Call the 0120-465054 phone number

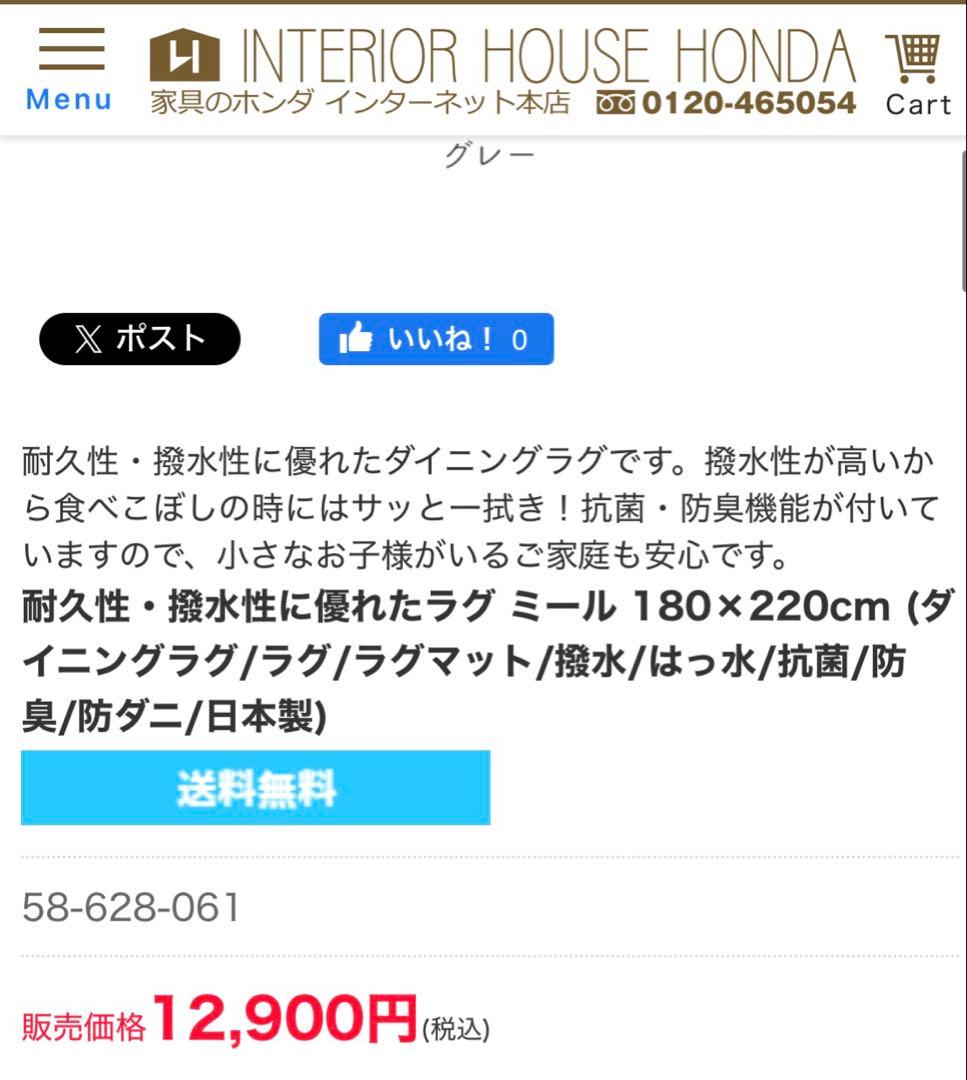click(x=727, y=103)
